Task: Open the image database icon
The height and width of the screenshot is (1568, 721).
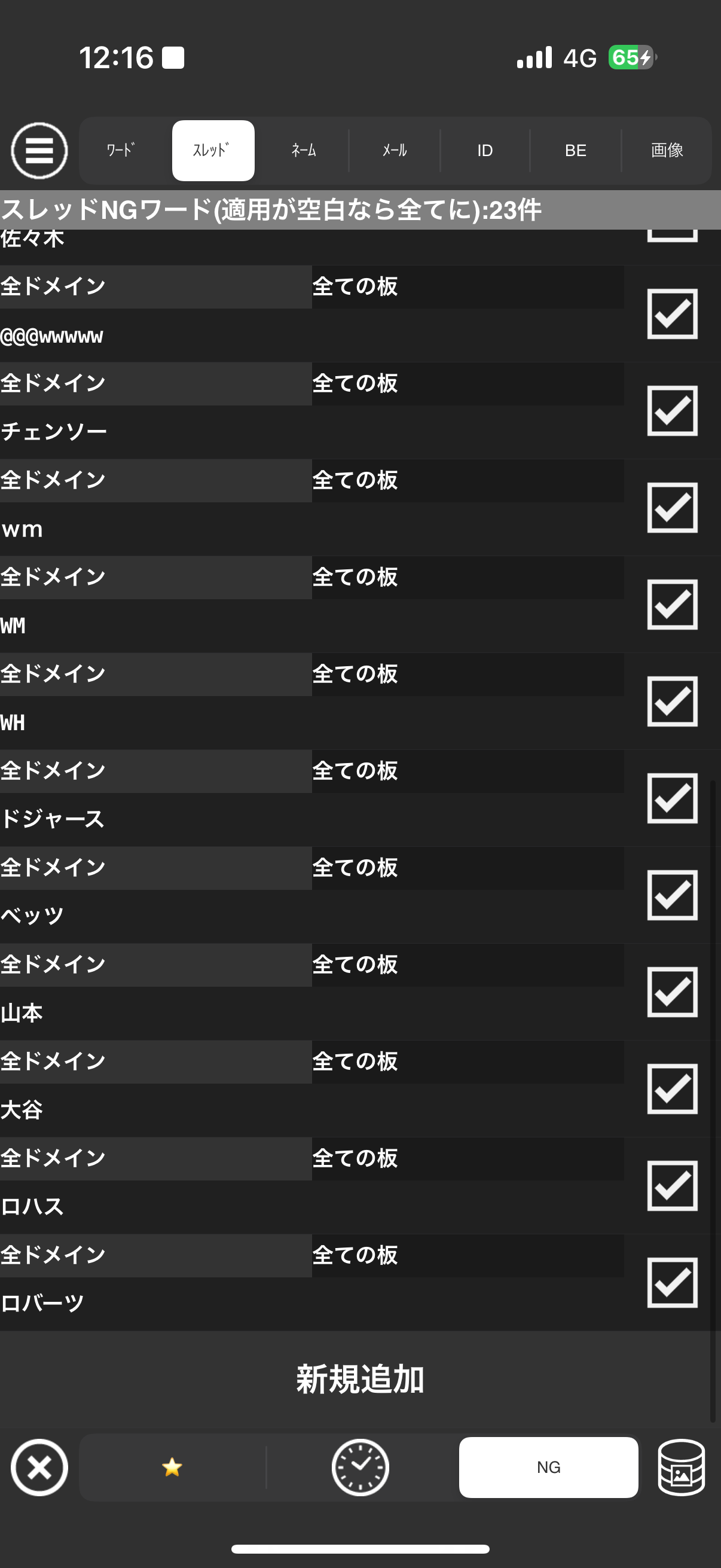Action: pyautogui.click(x=682, y=1468)
